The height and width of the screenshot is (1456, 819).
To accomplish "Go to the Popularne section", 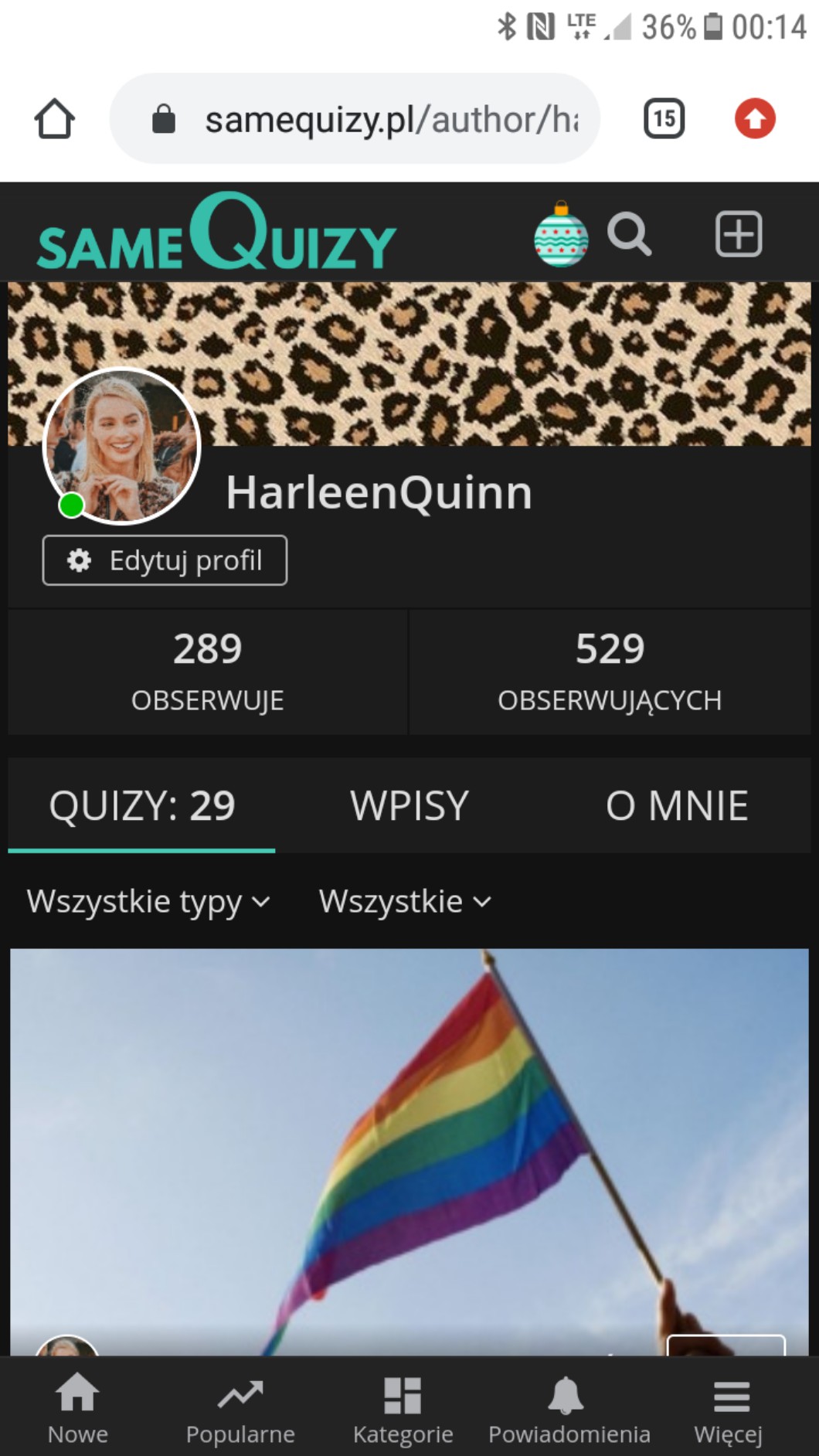I will point(240,1410).
